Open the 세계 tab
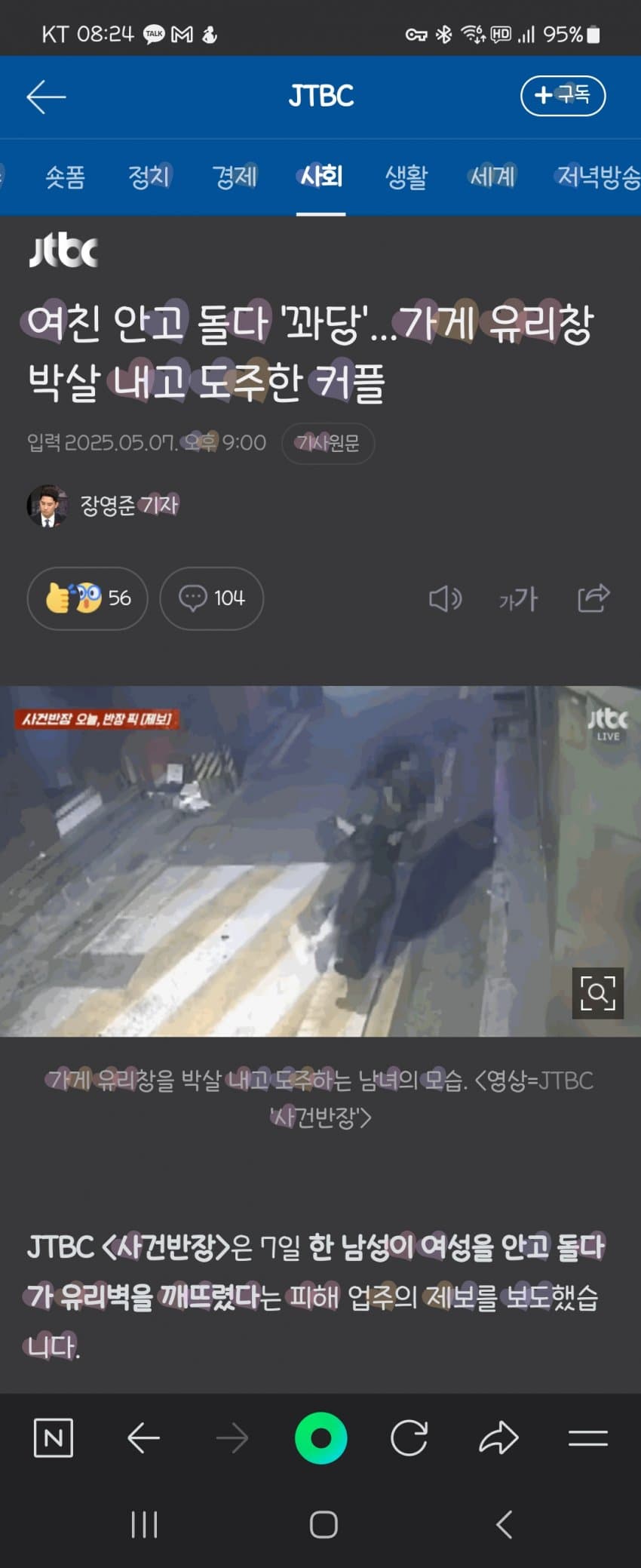The image size is (641, 1568). tap(492, 177)
